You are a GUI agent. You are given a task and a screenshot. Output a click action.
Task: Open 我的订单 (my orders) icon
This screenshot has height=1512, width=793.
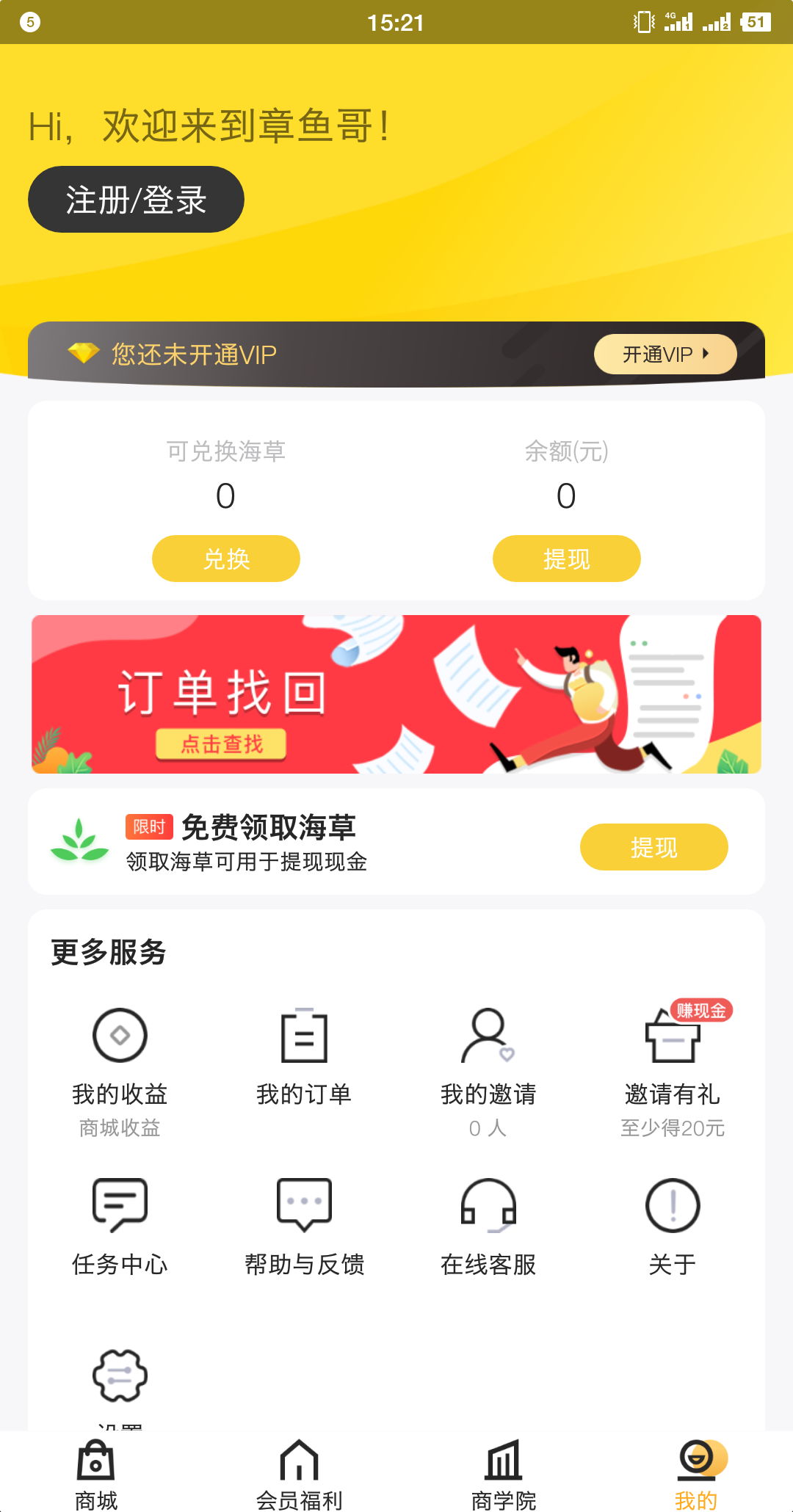(x=304, y=1038)
